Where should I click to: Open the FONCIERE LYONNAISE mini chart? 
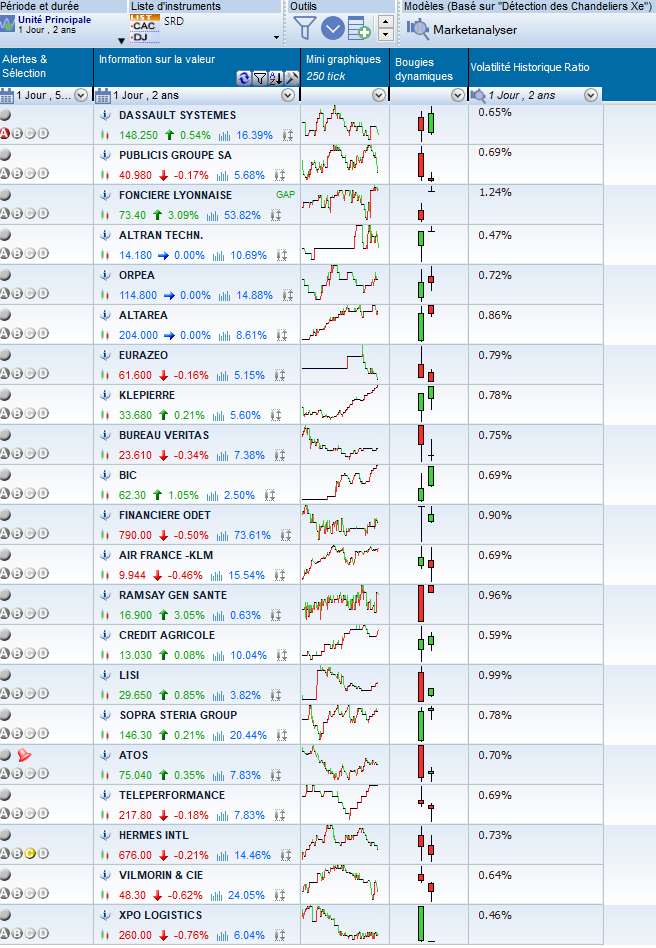tap(341, 204)
